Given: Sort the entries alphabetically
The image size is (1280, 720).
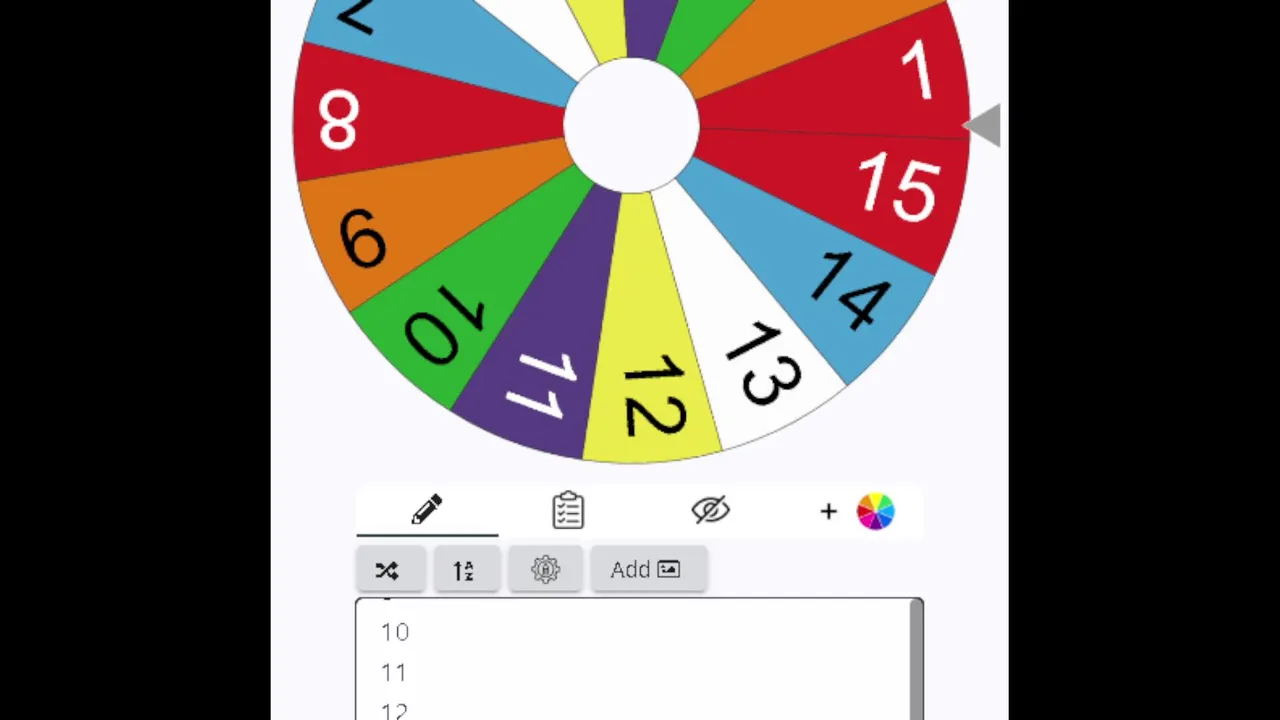Looking at the screenshot, I should point(464,570).
